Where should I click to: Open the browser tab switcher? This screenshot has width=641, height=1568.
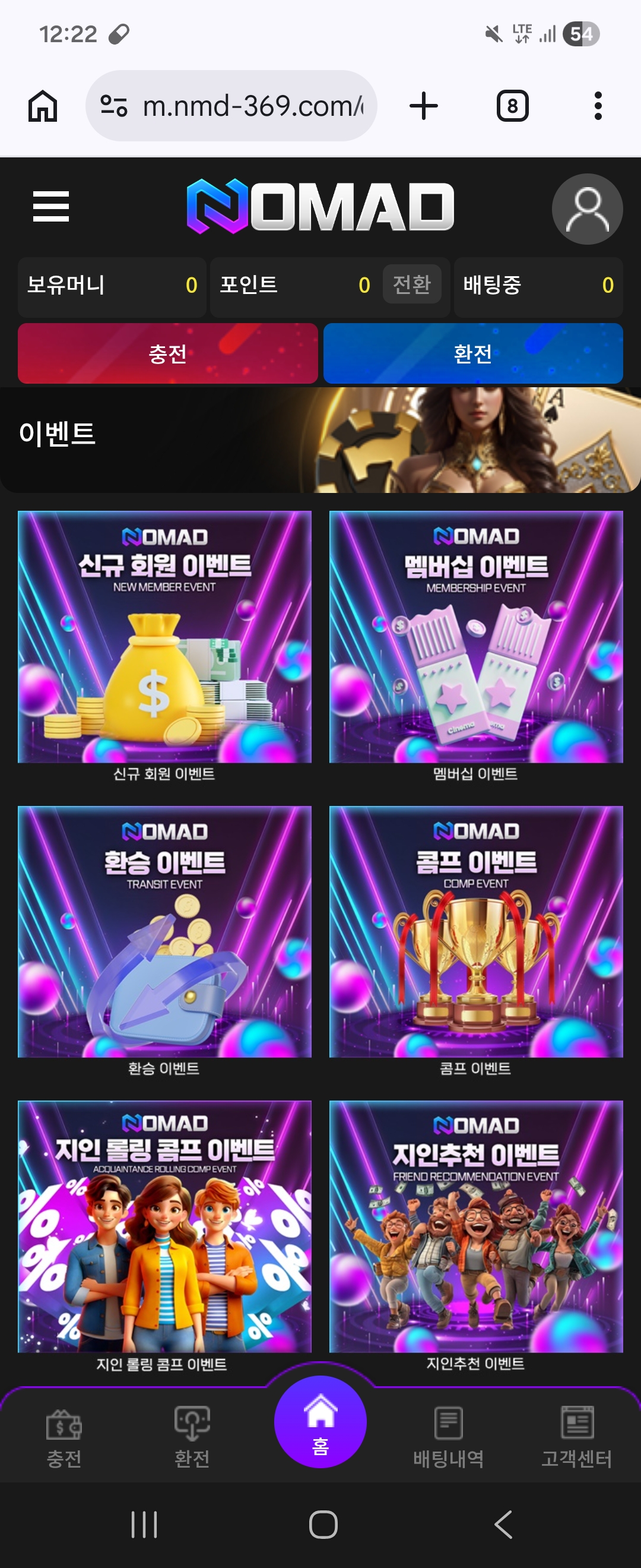pyautogui.click(x=512, y=106)
